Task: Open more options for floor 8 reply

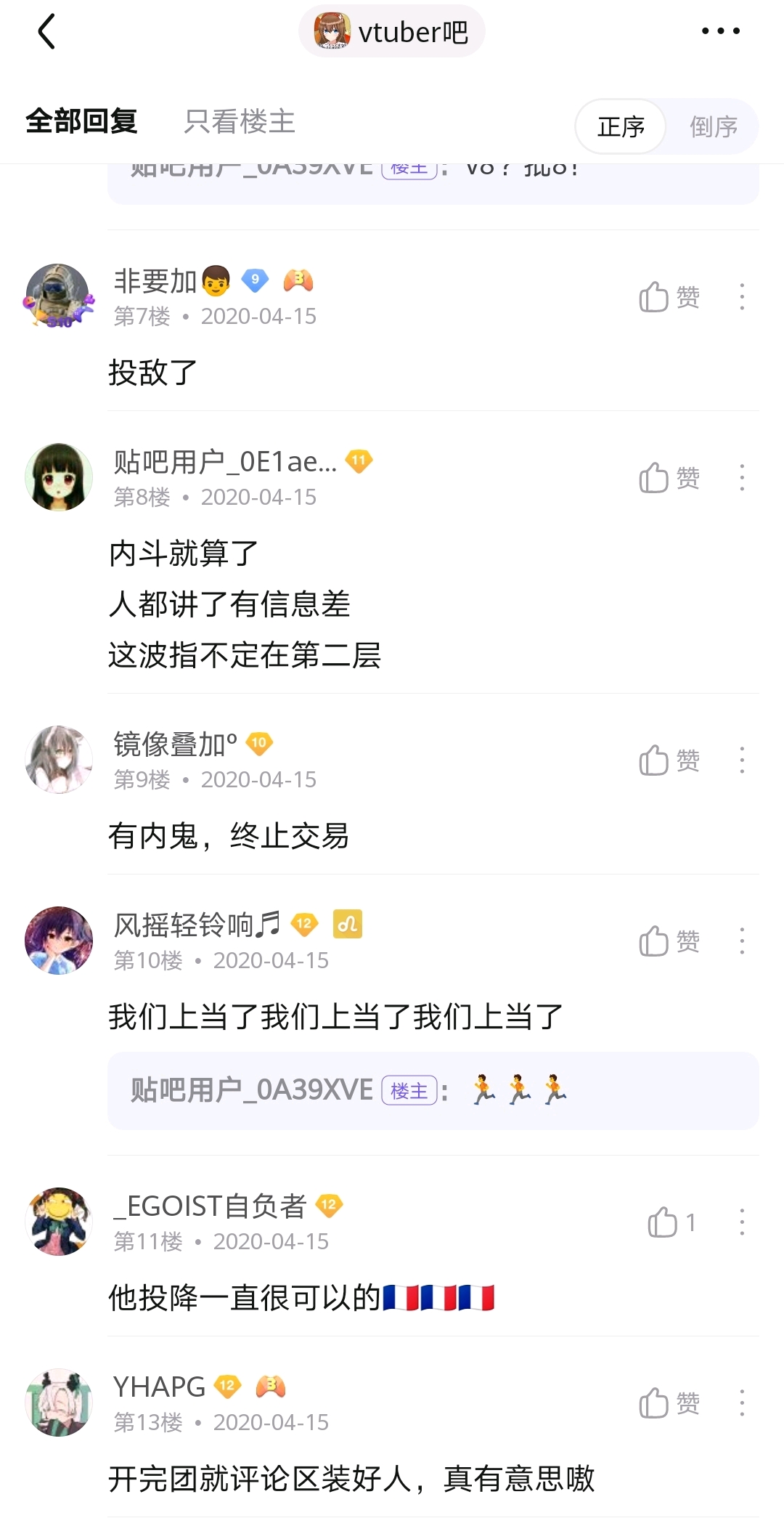Action: tap(741, 478)
